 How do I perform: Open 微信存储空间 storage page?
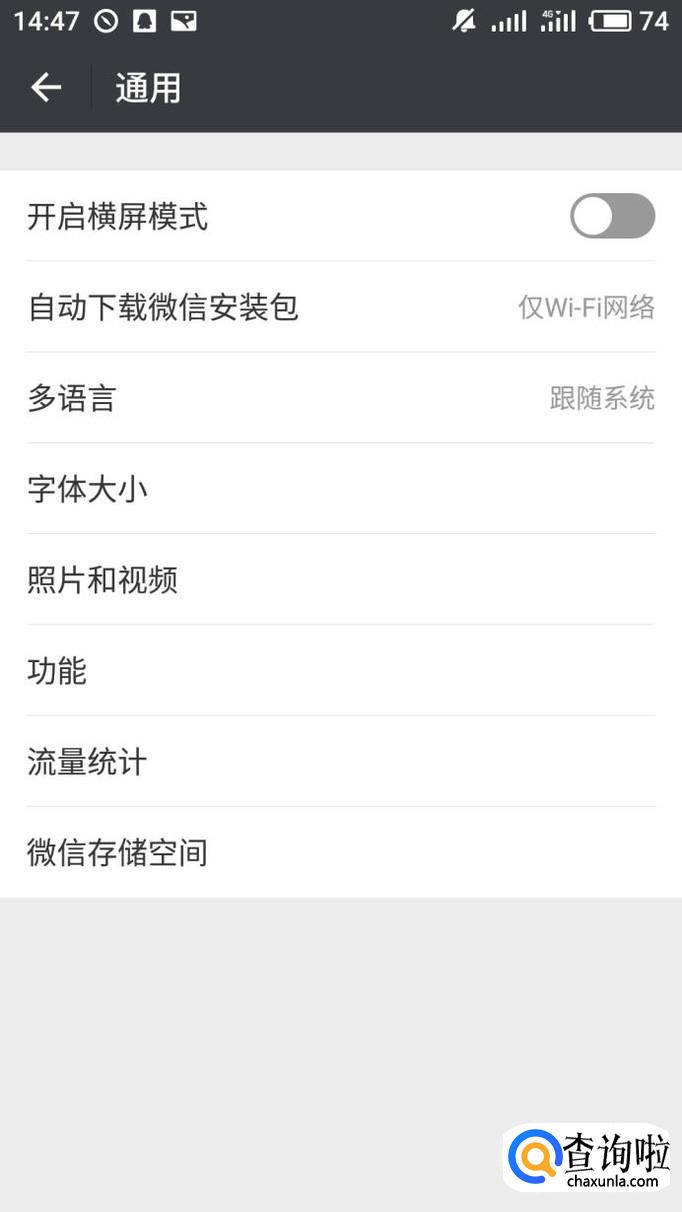coord(340,853)
